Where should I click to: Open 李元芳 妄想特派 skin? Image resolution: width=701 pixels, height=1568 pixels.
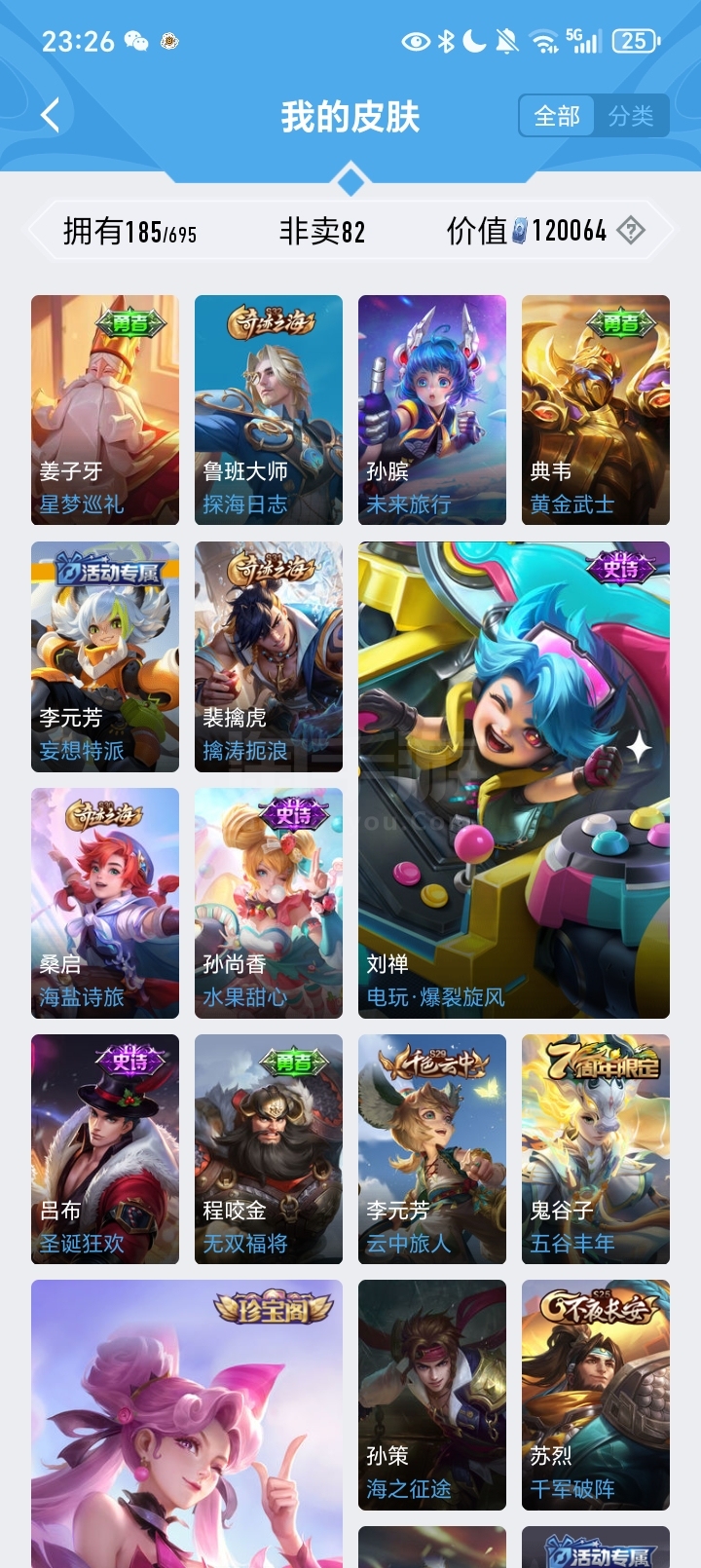click(x=105, y=656)
